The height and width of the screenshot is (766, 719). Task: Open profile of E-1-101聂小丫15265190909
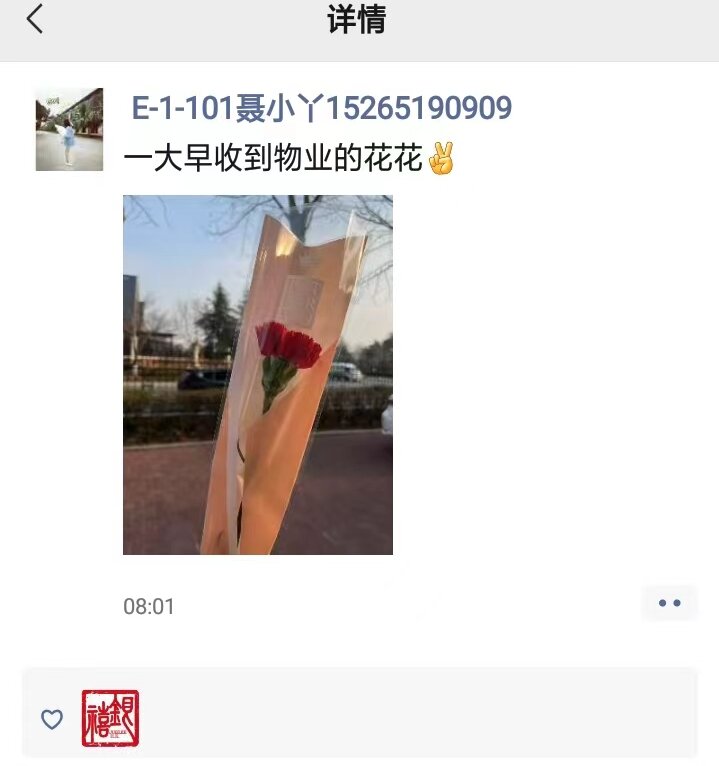tap(322, 108)
